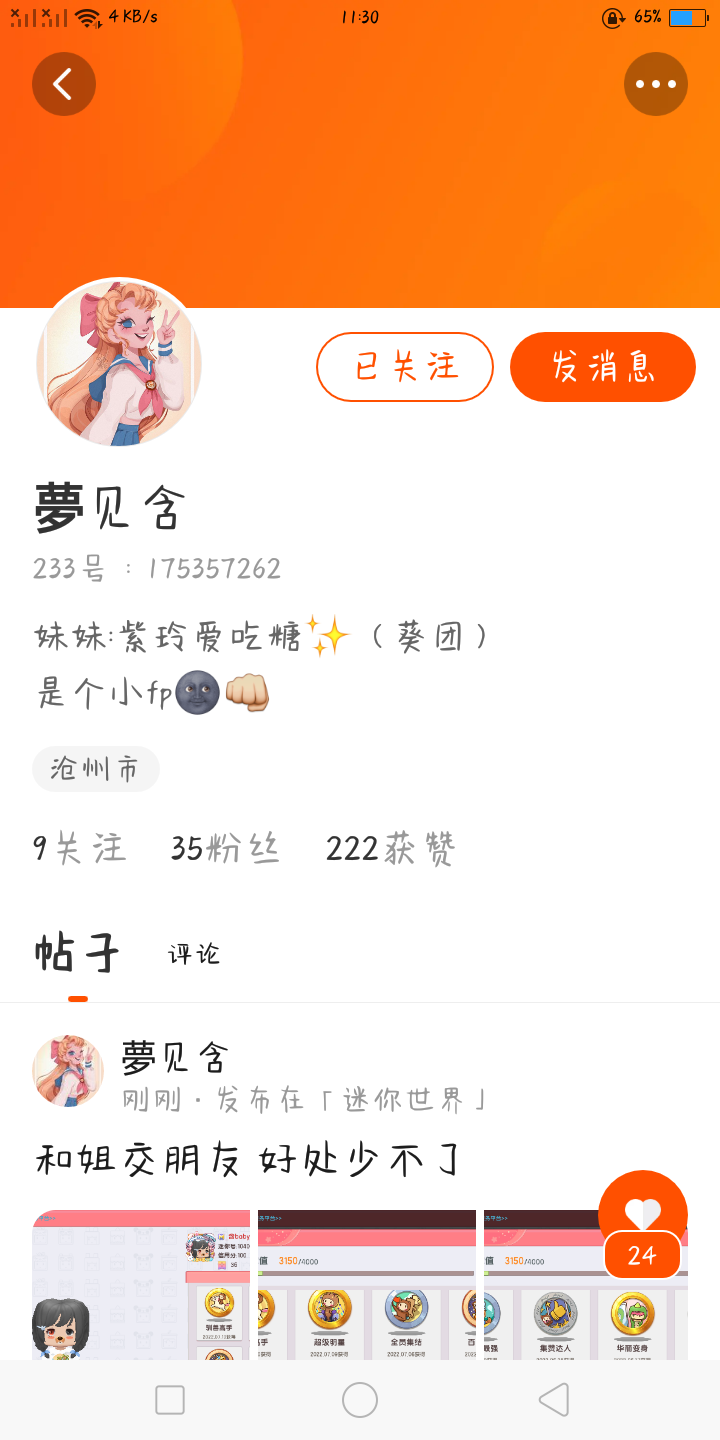Select the 帖子 posts tab

77,953
